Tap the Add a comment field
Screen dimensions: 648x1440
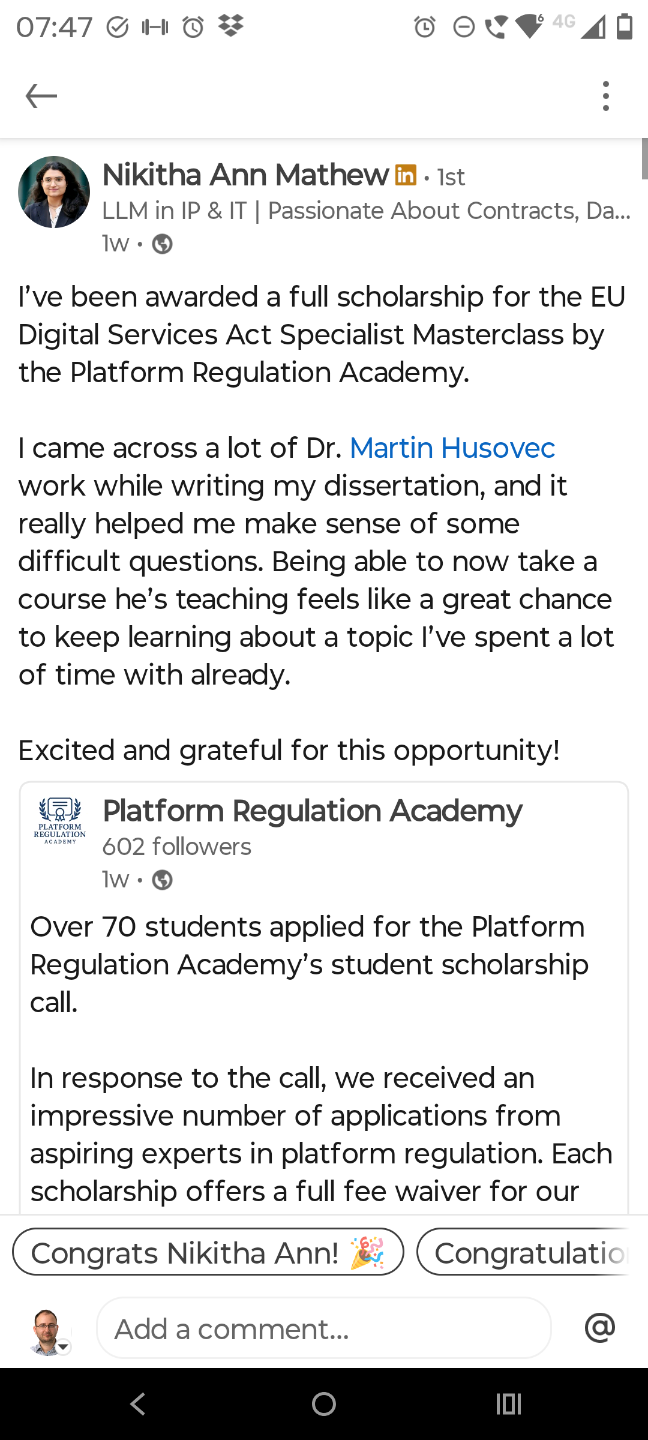click(x=323, y=1328)
